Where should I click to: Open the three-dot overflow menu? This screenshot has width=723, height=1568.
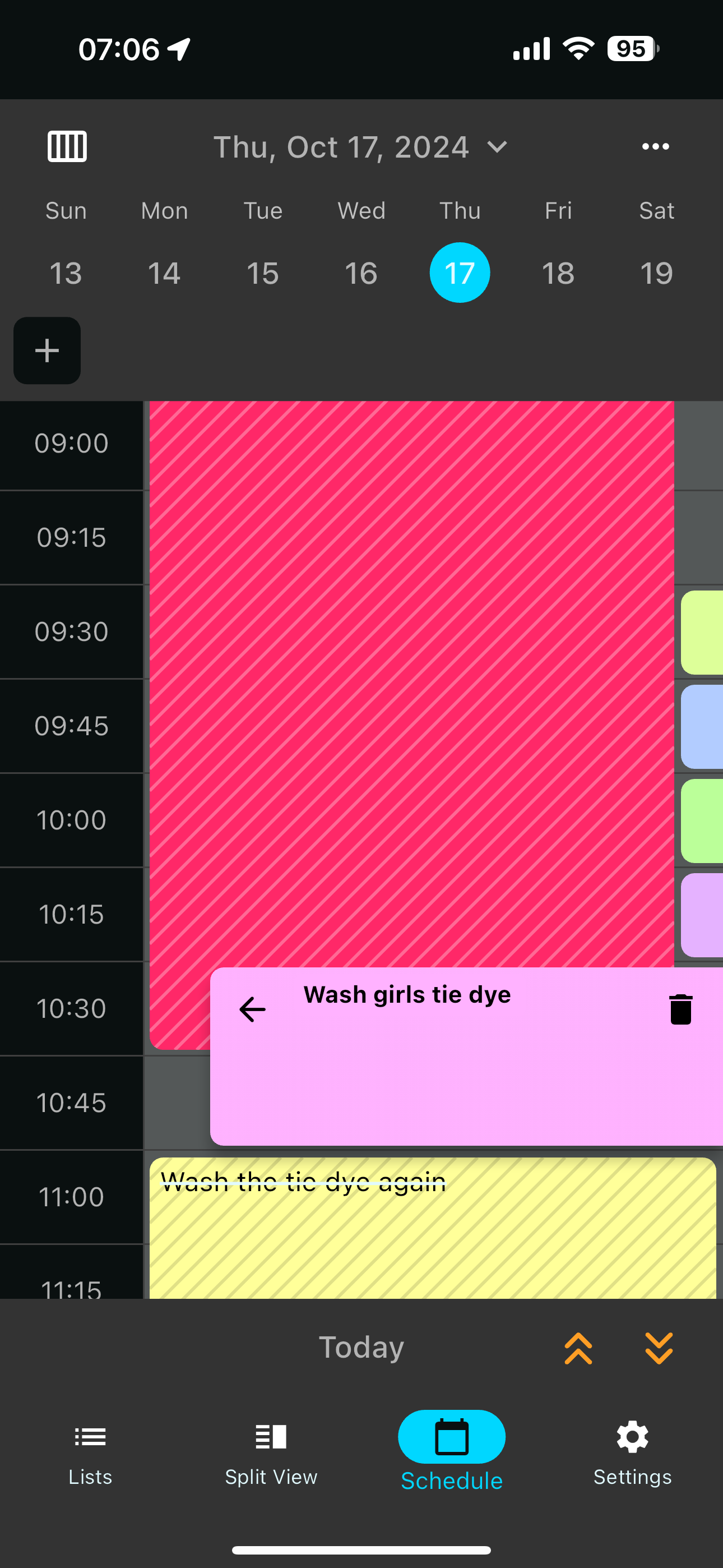coord(655,147)
